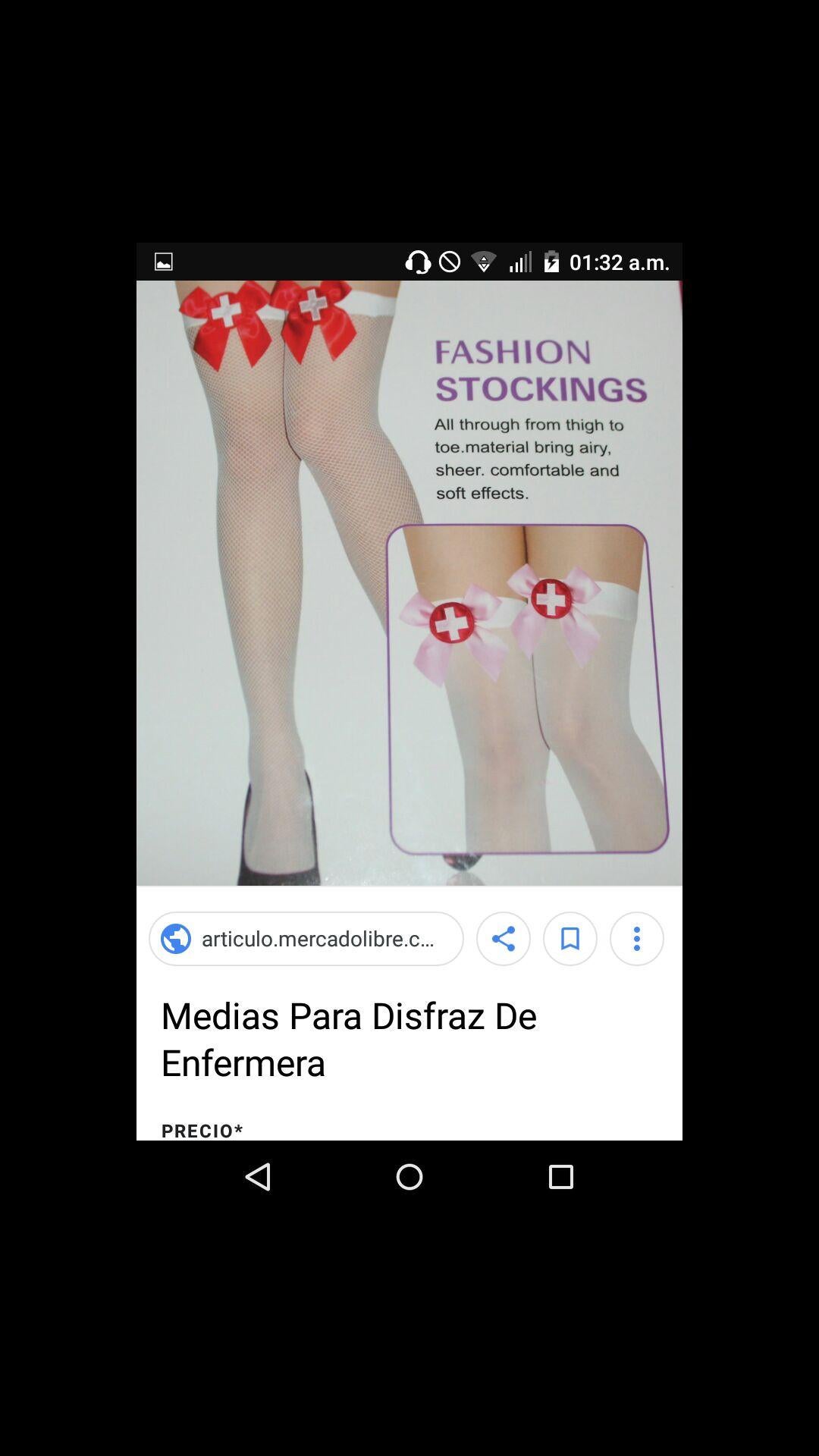Share this image result
819x1456 pixels.
pyautogui.click(x=503, y=939)
